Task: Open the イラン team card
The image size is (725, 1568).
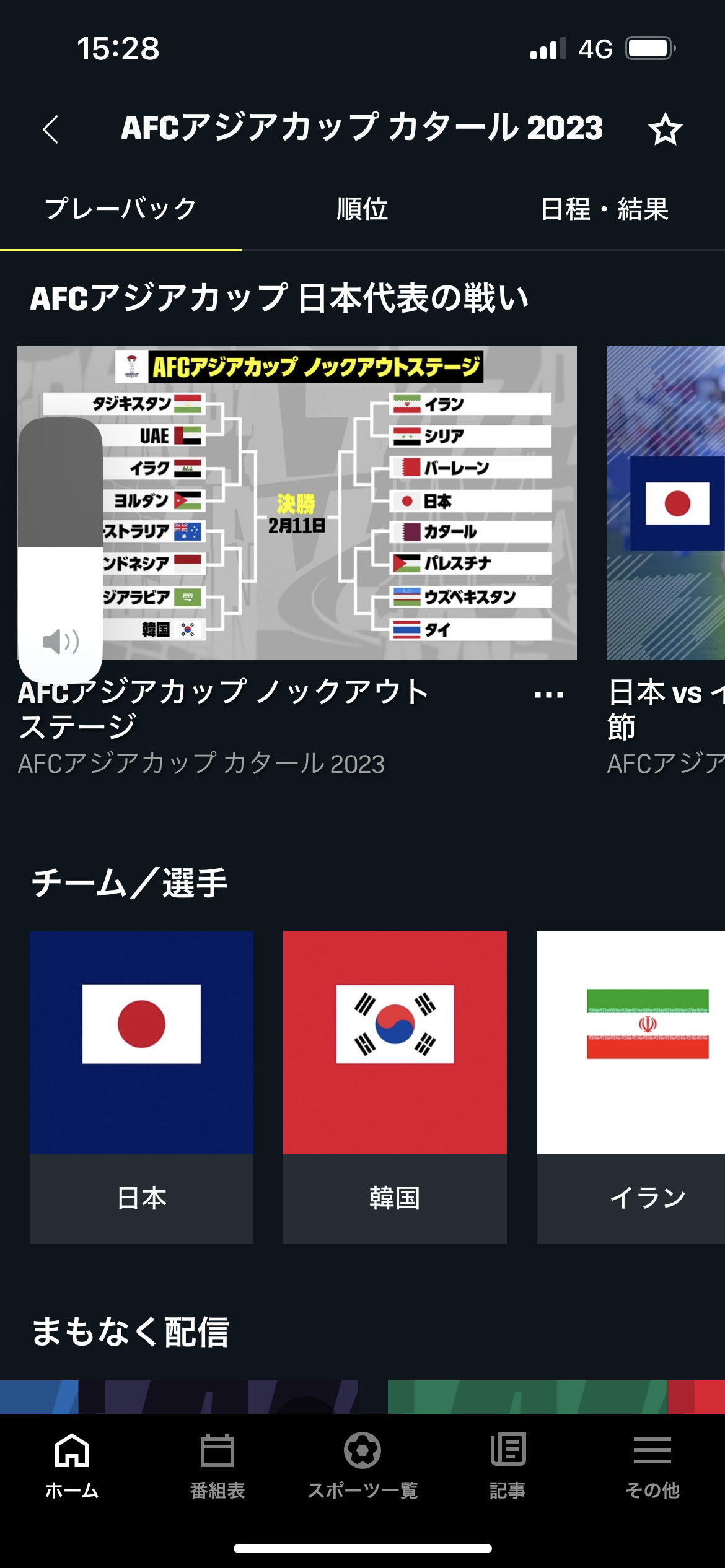Action: (631, 1087)
